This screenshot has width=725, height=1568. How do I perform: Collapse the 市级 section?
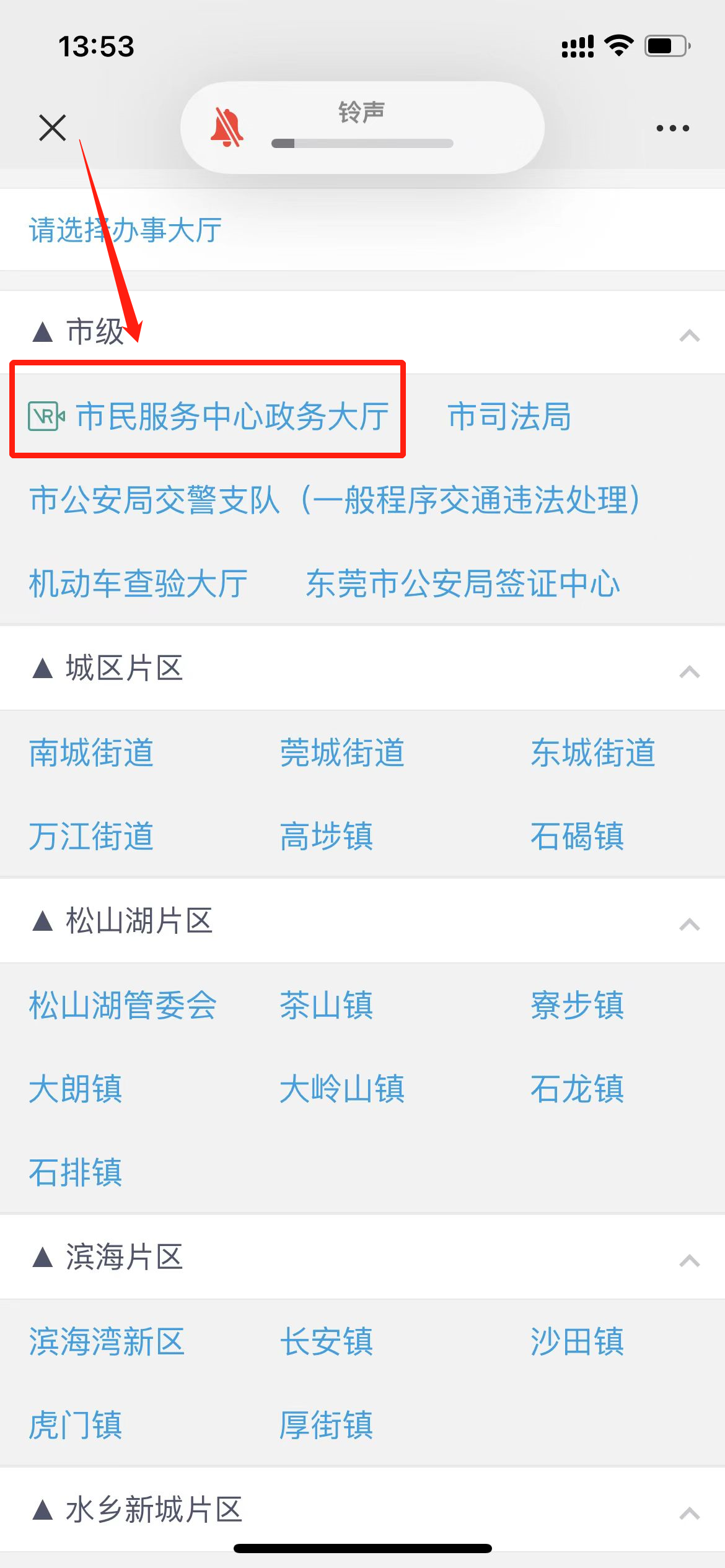click(689, 335)
